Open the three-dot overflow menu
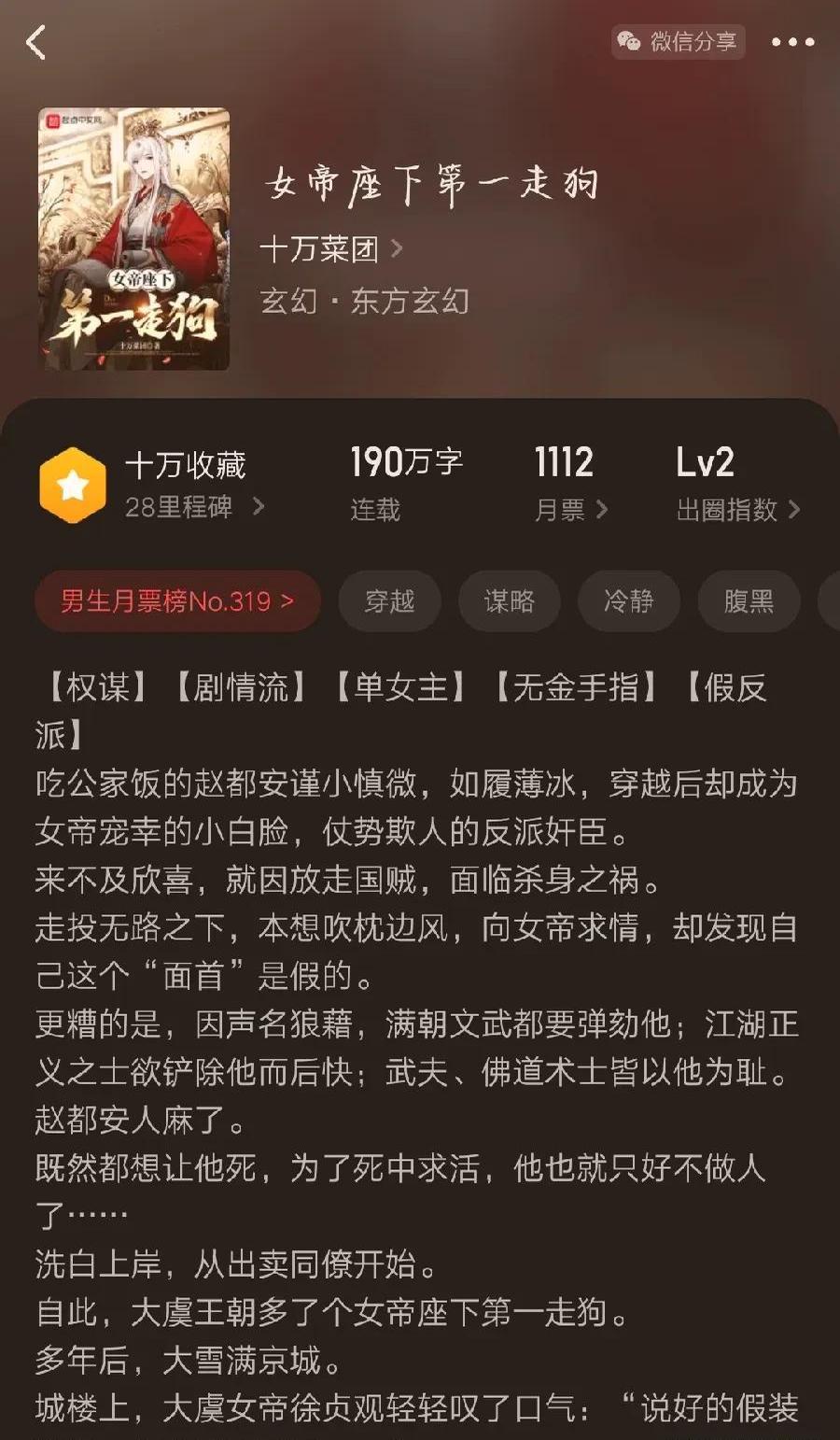 click(x=792, y=42)
